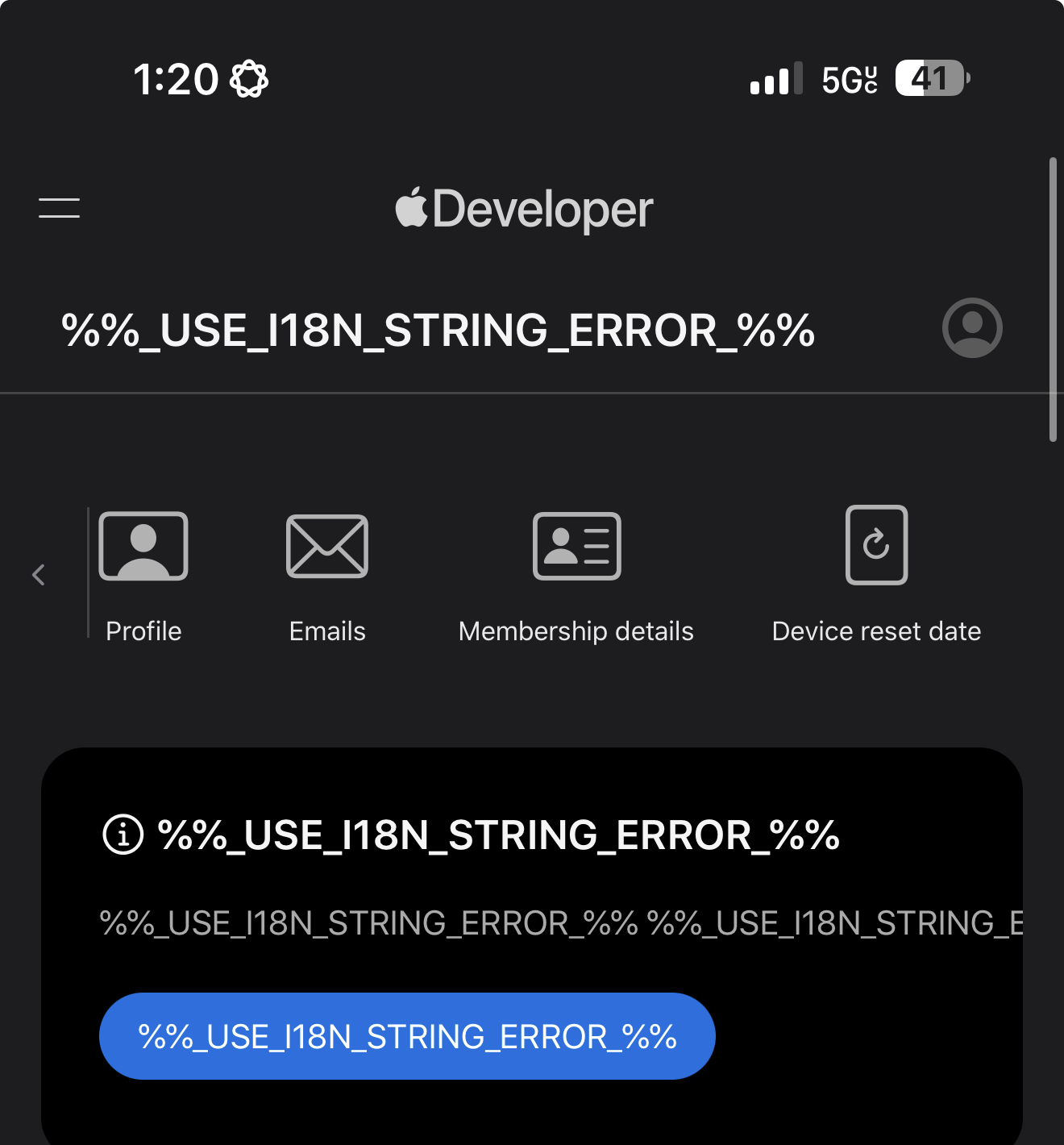Open the hamburger menu

pyautogui.click(x=59, y=208)
